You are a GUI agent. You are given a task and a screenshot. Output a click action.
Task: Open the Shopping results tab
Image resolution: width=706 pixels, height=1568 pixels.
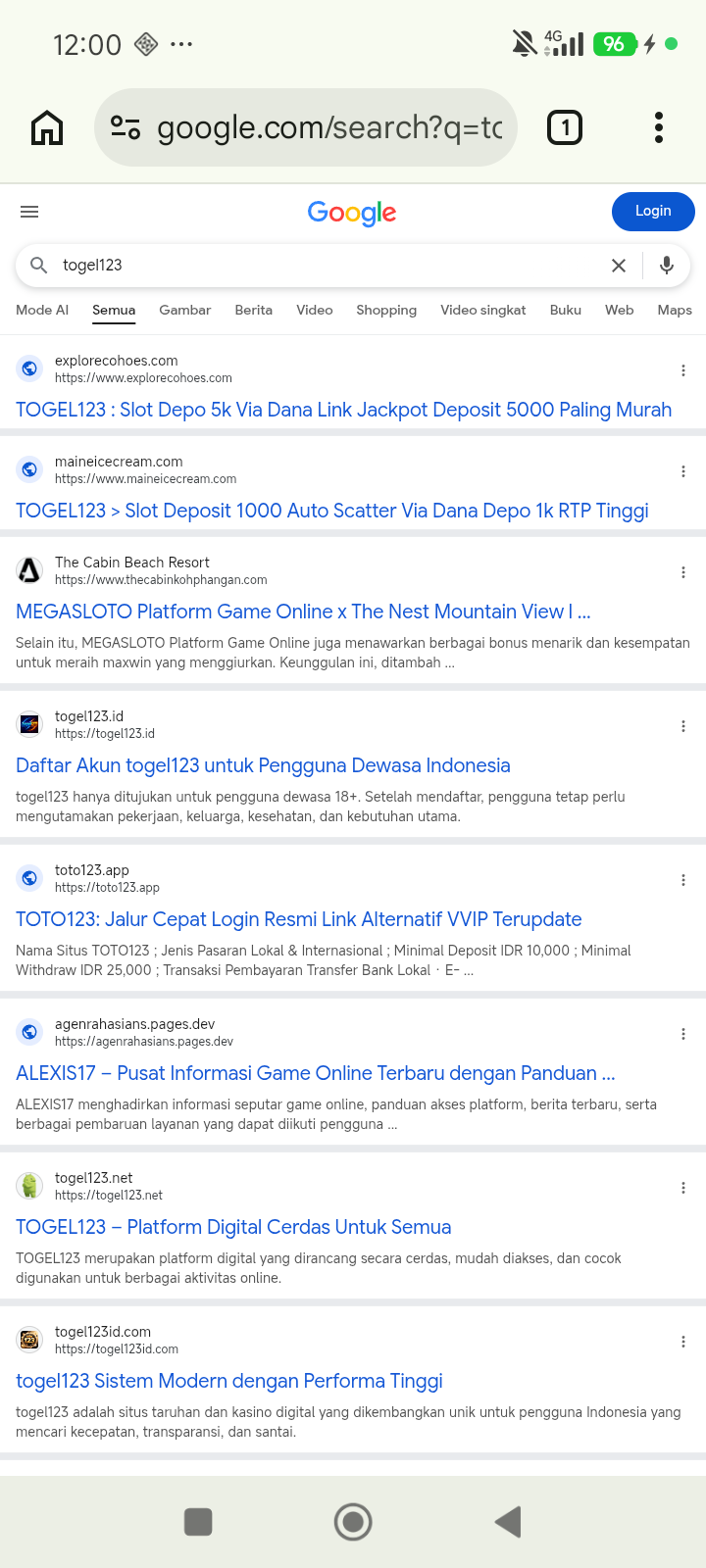(x=386, y=310)
